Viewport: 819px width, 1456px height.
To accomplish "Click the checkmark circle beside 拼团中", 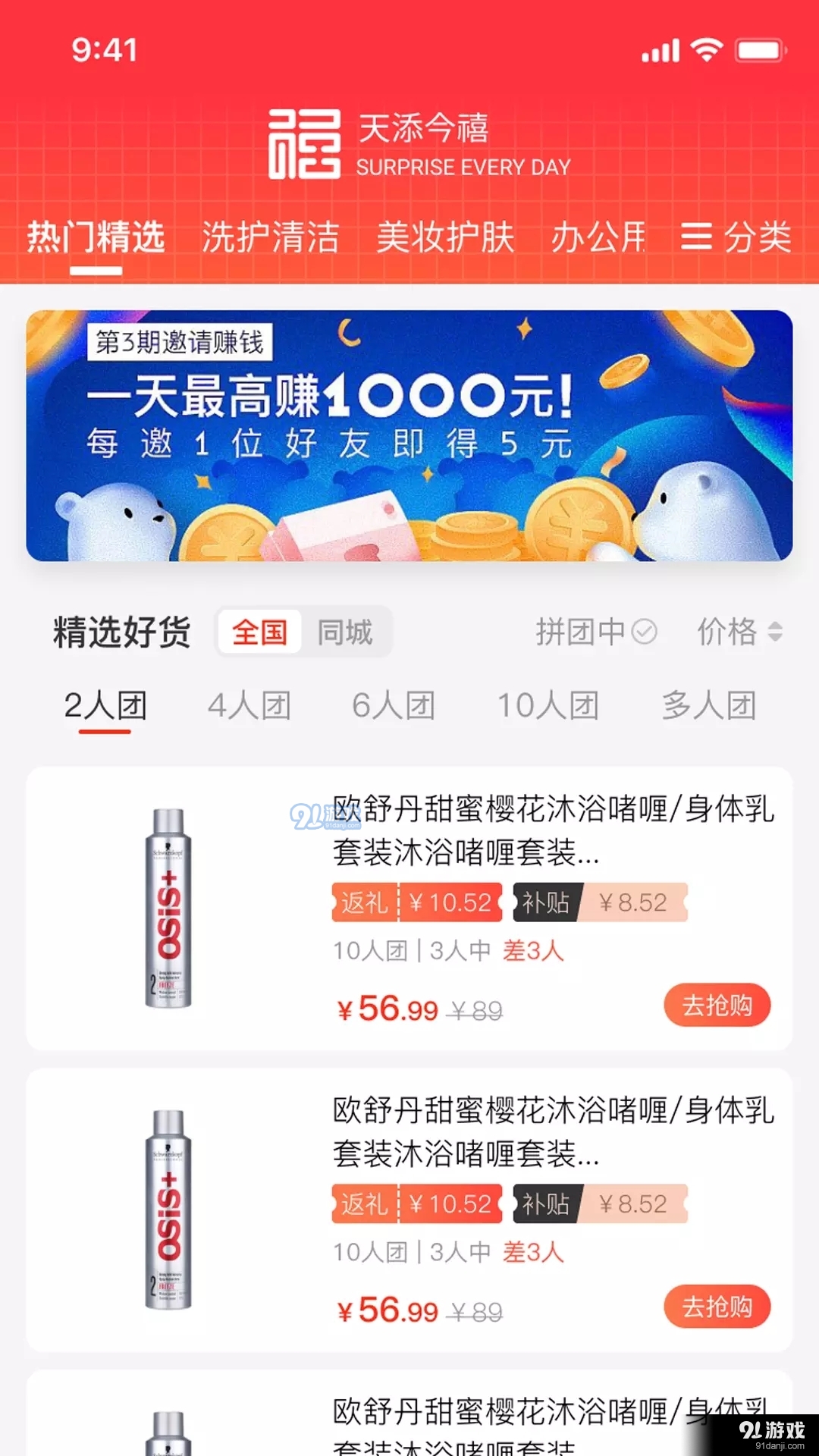I will 644,632.
